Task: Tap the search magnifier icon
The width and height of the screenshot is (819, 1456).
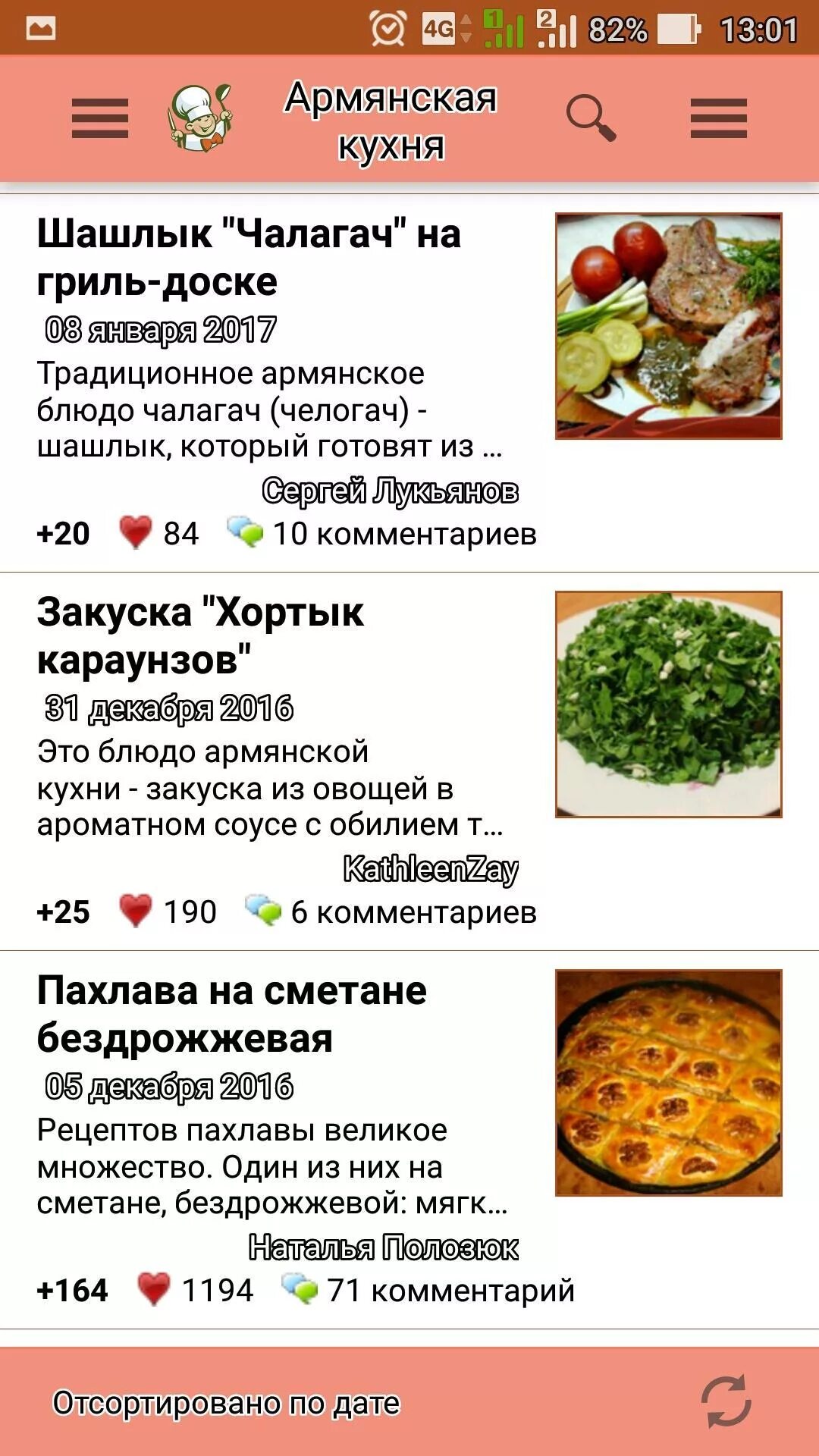Action: 591,119
